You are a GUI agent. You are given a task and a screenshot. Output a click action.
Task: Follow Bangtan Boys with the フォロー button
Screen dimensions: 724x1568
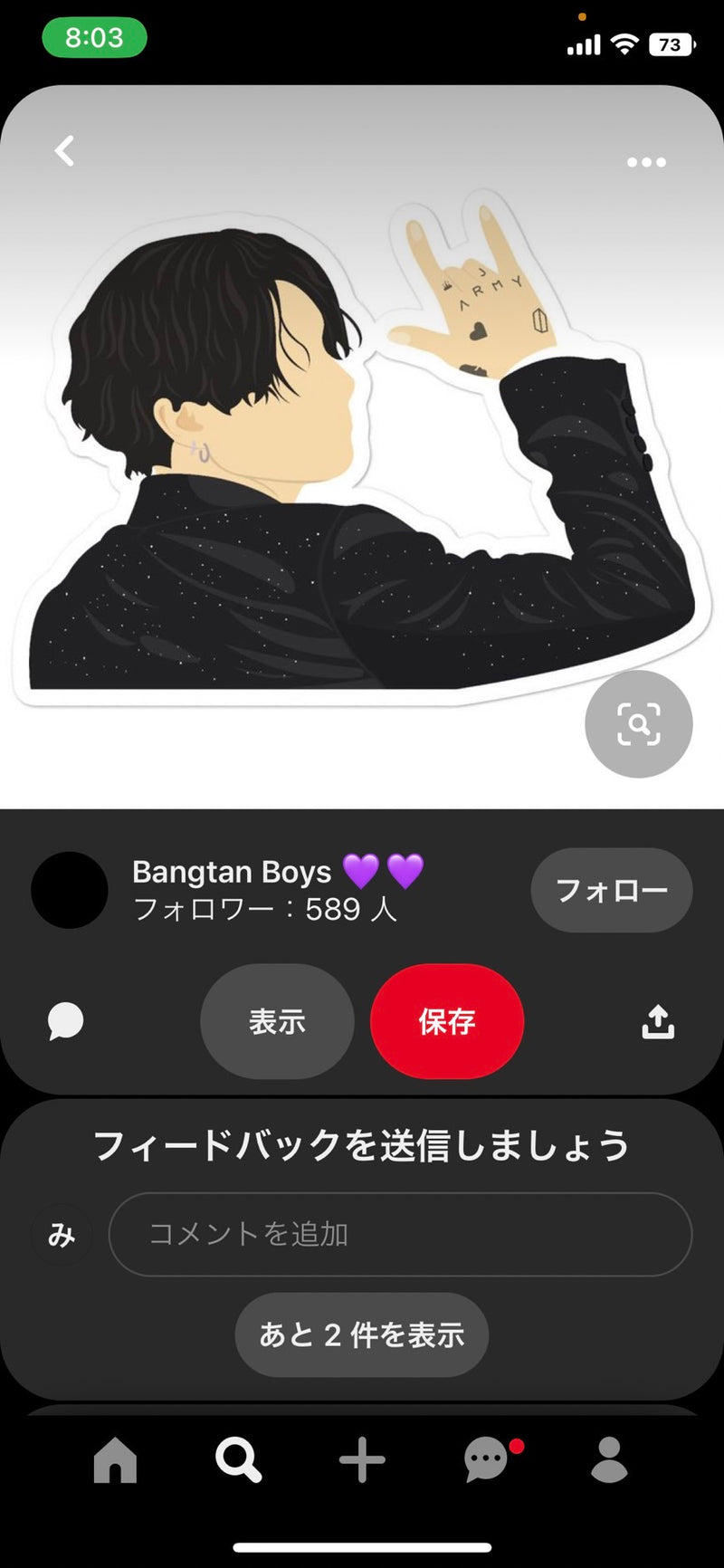tap(611, 890)
